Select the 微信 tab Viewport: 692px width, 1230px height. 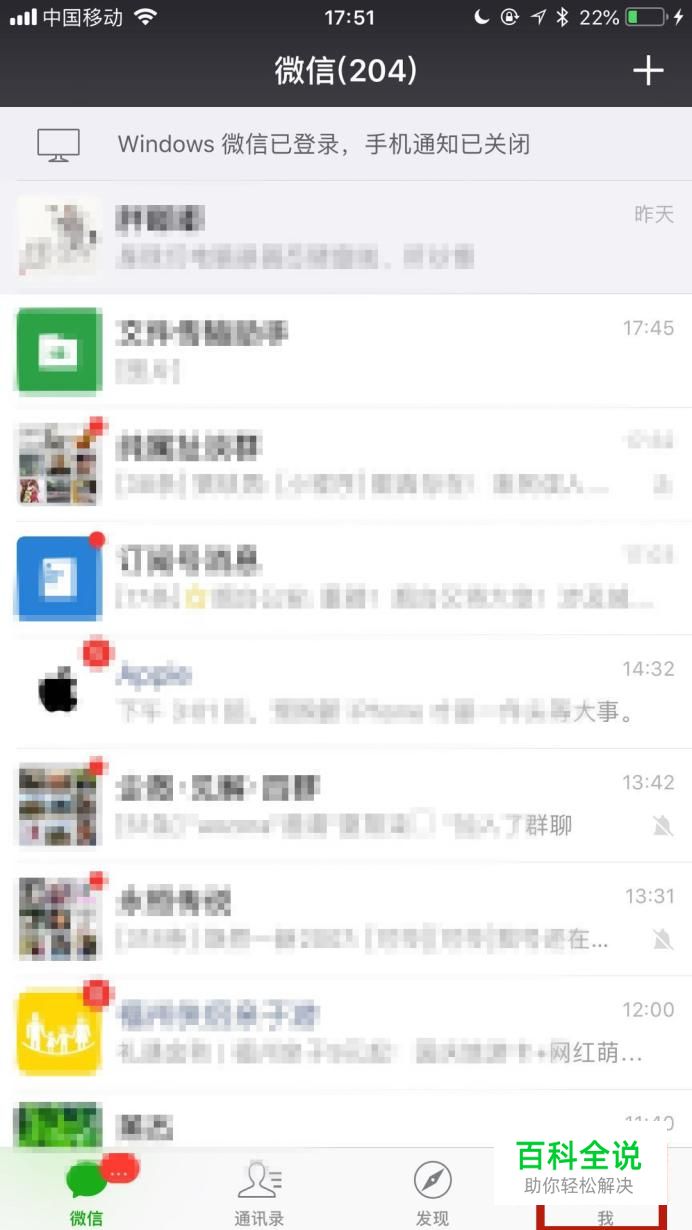pyautogui.click(x=87, y=1193)
